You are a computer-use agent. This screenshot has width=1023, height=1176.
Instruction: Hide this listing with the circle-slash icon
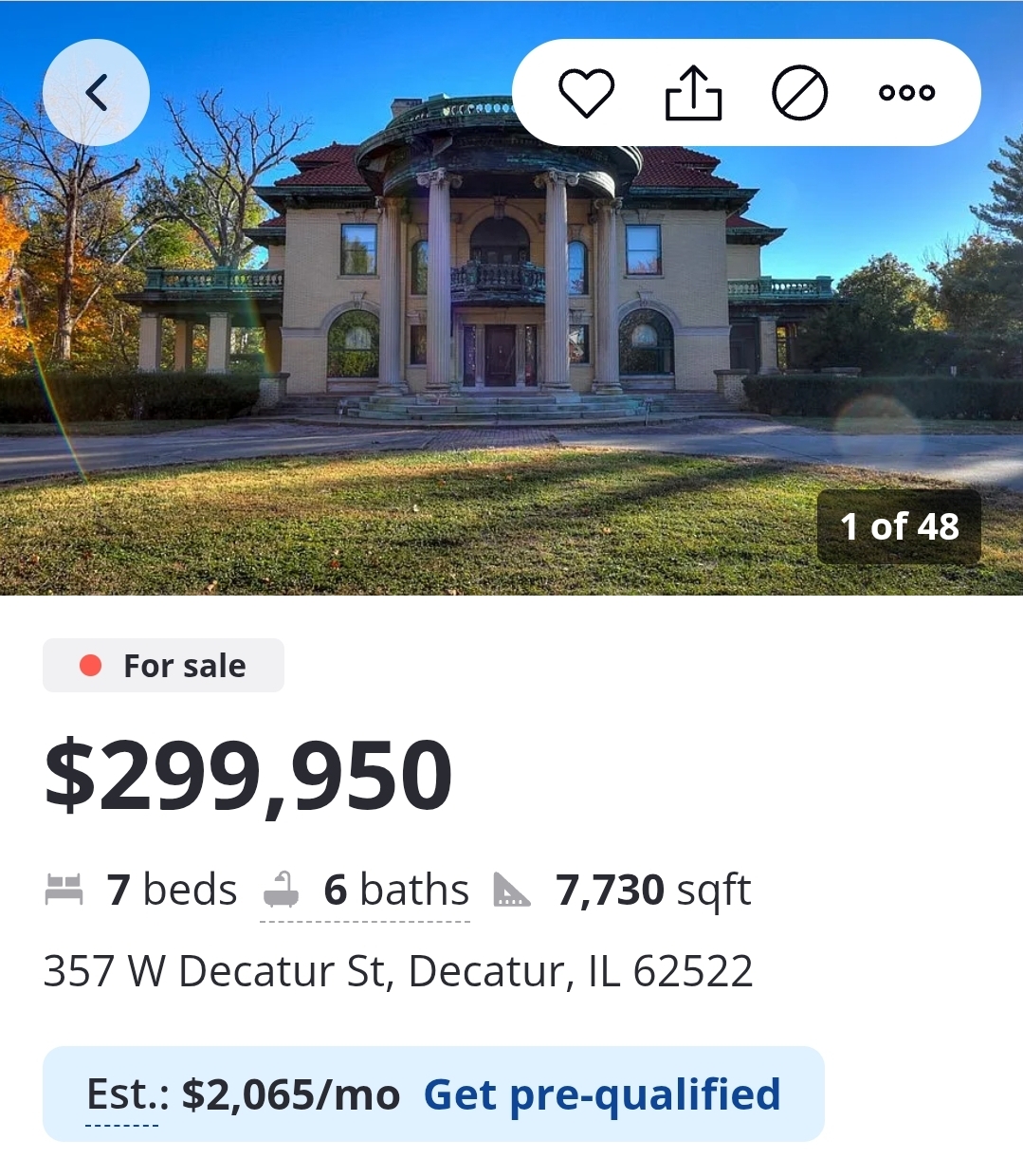(799, 93)
